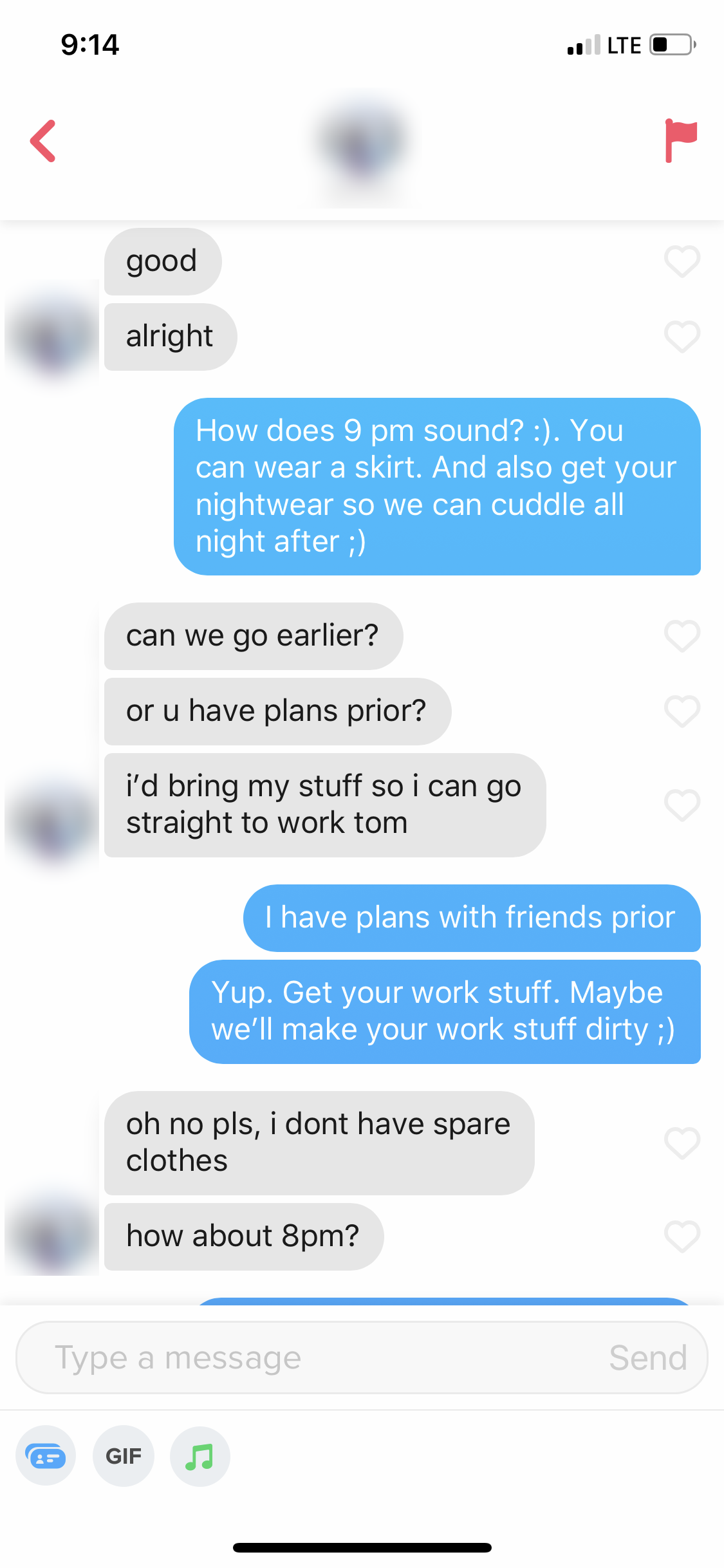Focus the 'Type a message' field

(309, 1358)
